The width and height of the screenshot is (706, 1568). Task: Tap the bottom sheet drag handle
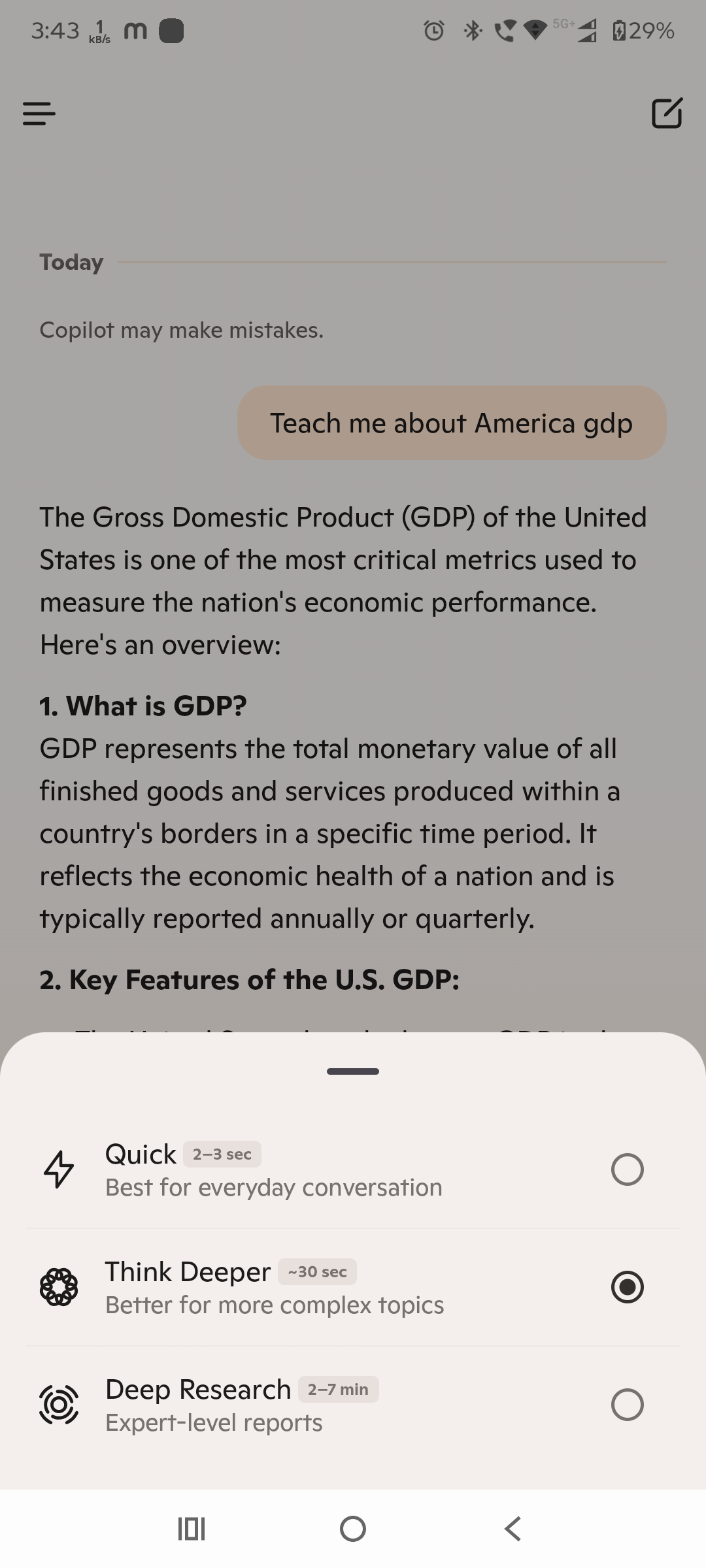pyautogui.click(x=353, y=1071)
